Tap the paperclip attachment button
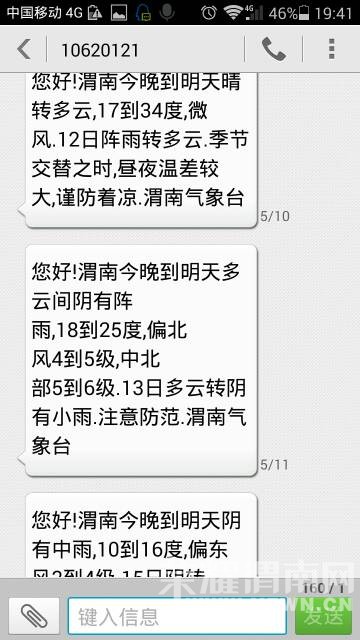This screenshot has width=360, height=640. coord(34,616)
